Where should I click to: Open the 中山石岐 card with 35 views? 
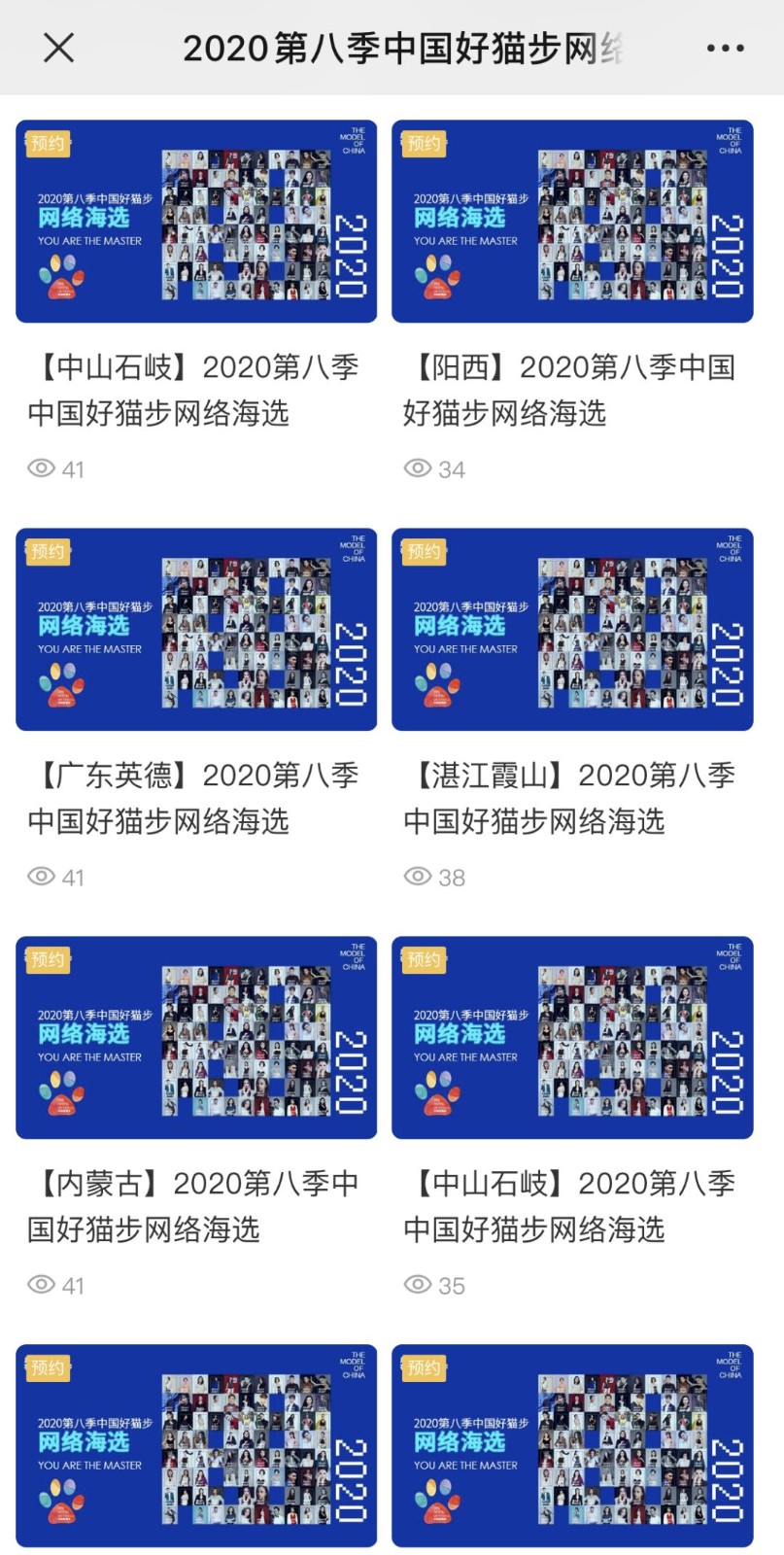[x=572, y=1038]
